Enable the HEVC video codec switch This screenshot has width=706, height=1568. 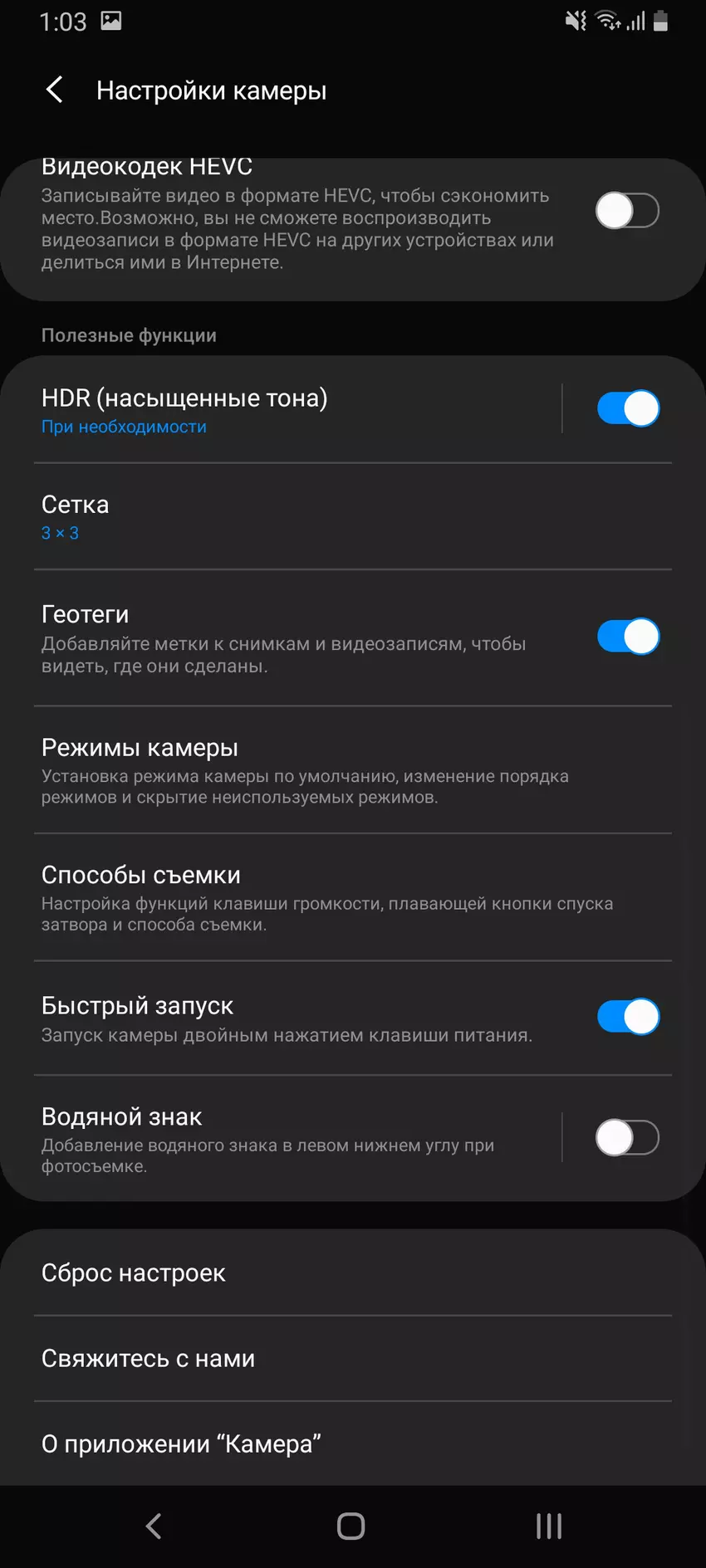tap(627, 211)
